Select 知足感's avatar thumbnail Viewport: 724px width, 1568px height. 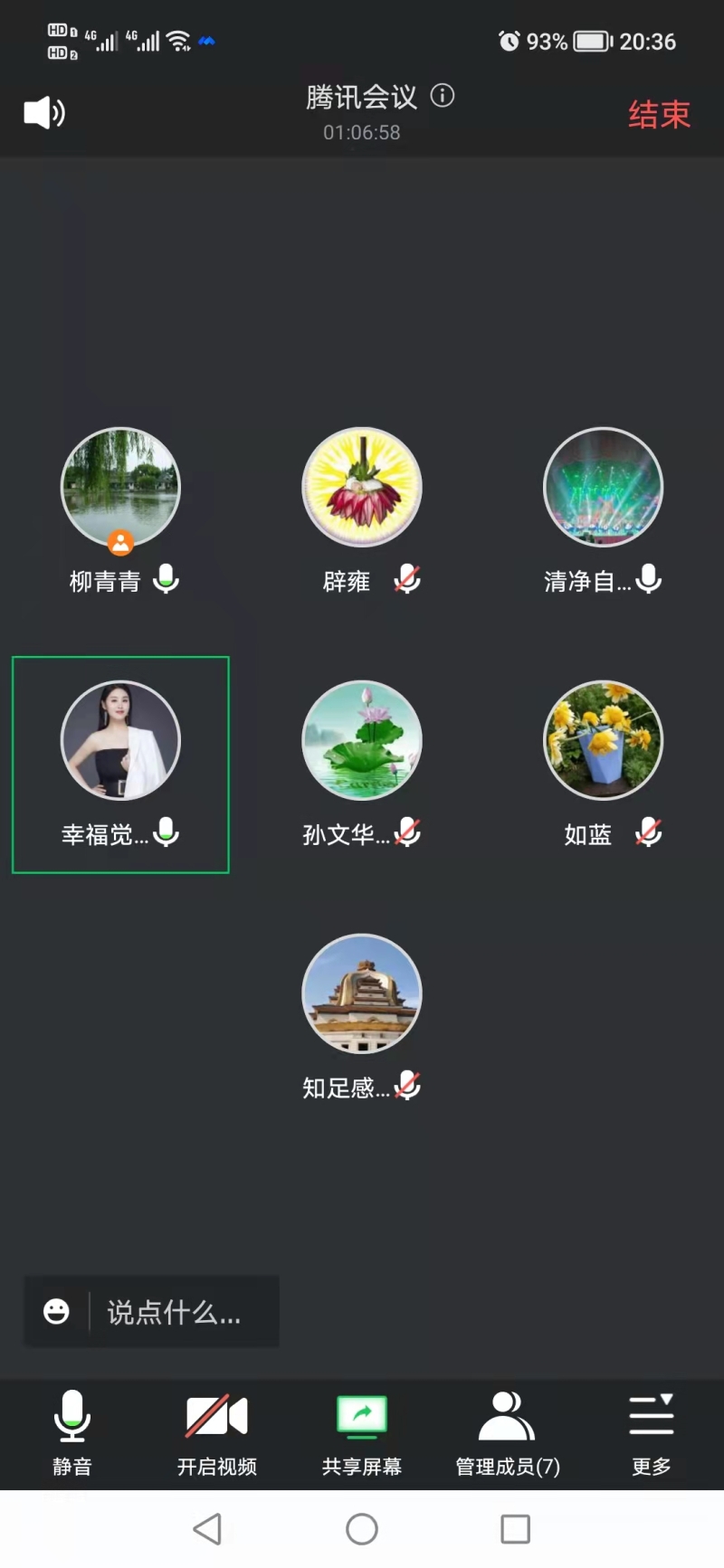pyautogui.click(x=361, y=993)
